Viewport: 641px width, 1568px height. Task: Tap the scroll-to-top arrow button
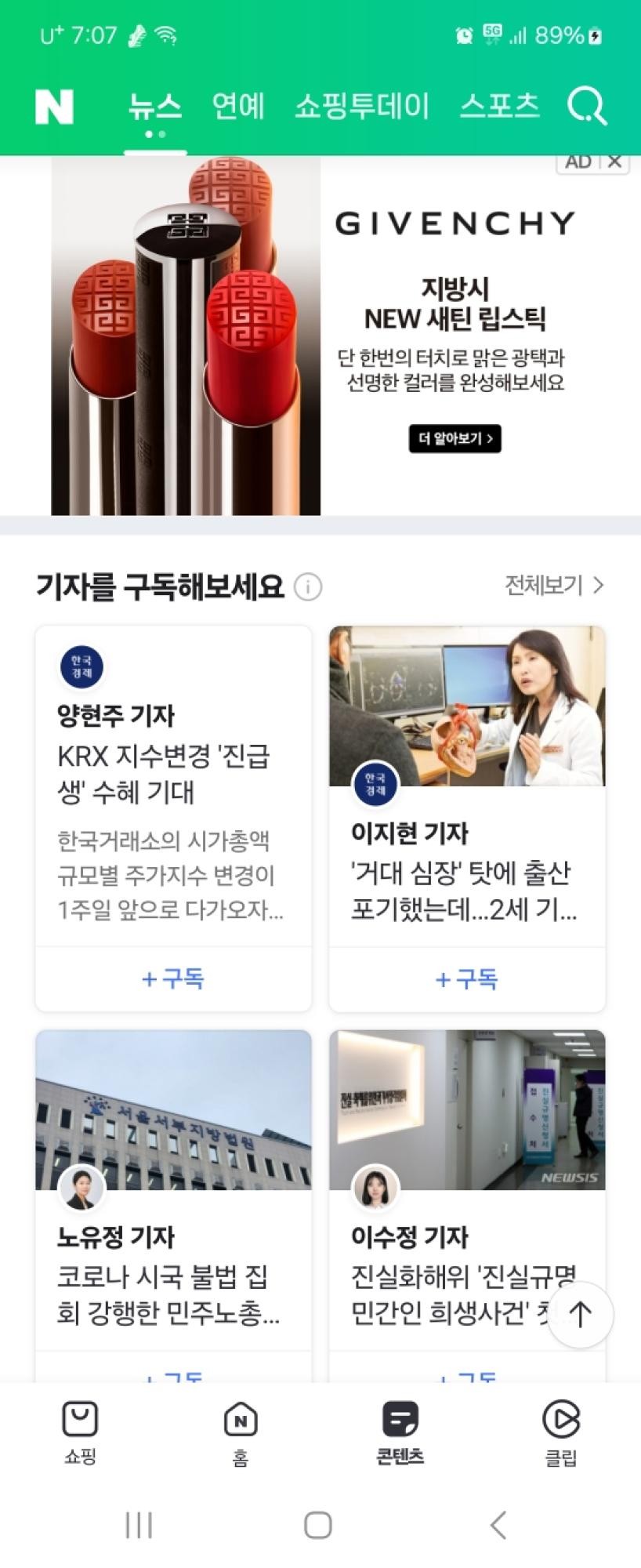coord(580,1315)
